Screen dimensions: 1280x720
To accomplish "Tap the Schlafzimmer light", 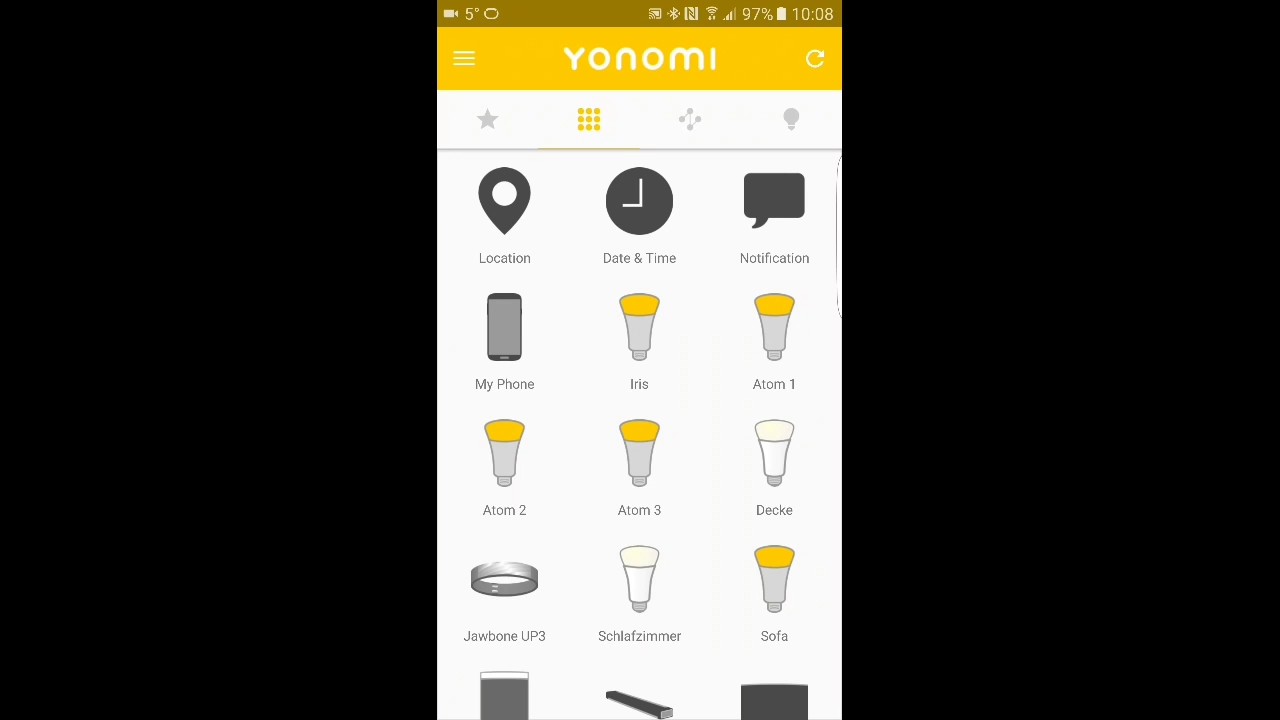I will 639,592.
